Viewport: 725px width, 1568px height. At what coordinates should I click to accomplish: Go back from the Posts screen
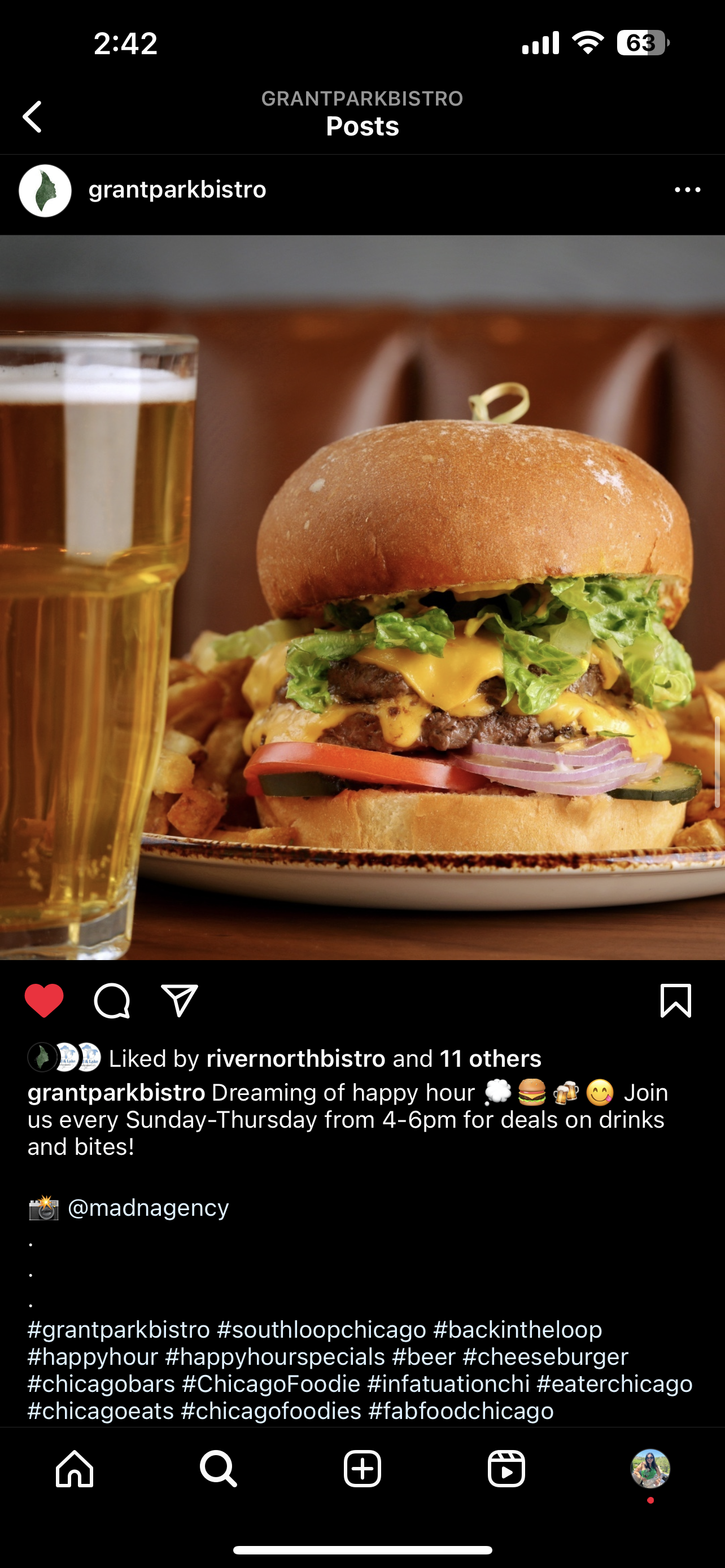click(x=32, y=116)
